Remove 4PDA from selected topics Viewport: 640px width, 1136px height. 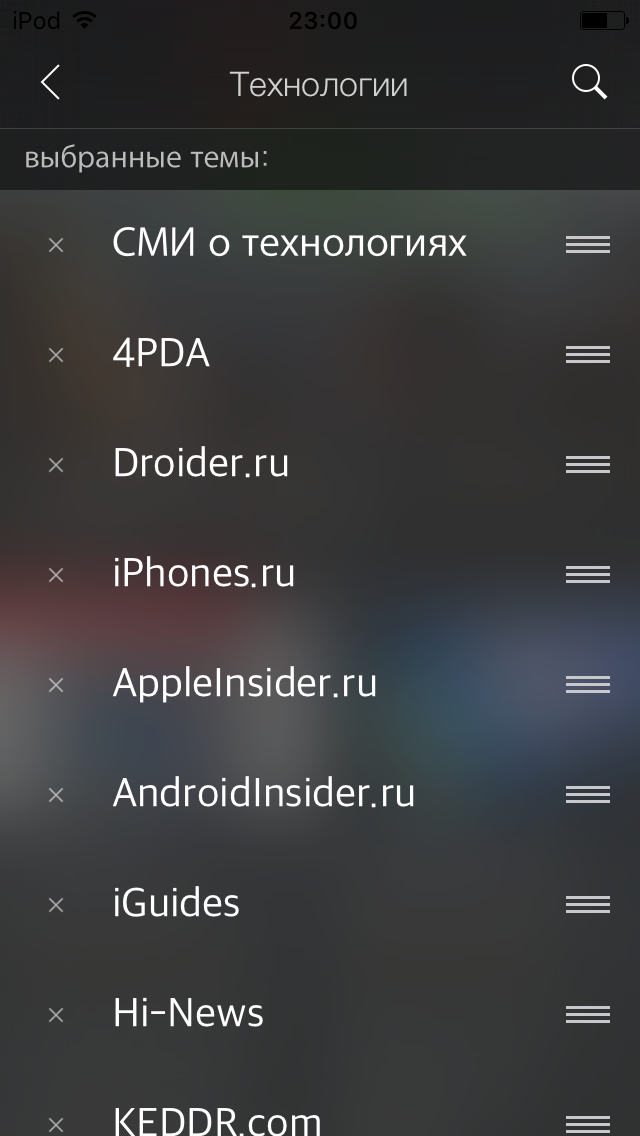click(56, 355)
